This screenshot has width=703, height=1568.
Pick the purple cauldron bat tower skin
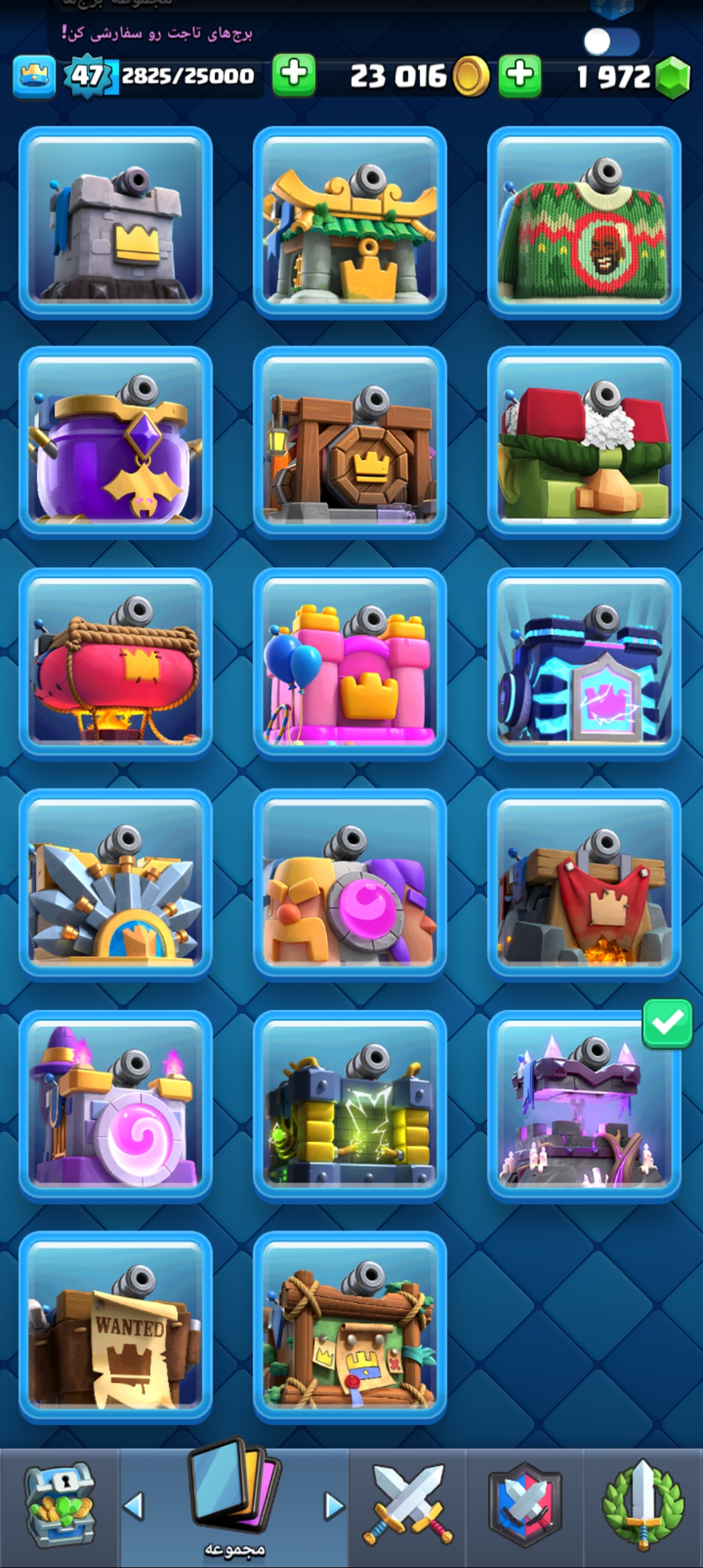(x=115, y=442)
